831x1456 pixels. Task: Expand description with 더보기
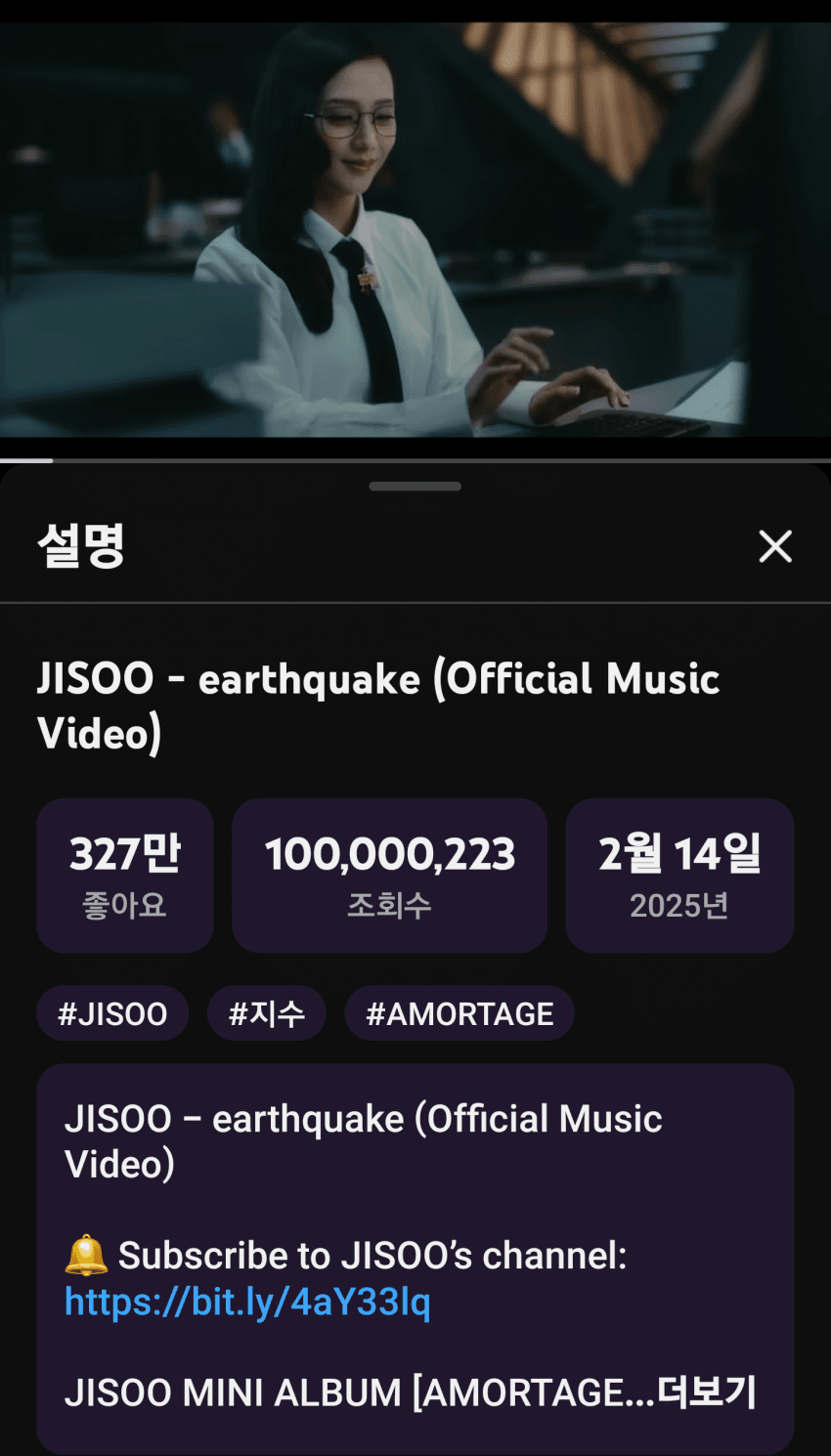pyautogui.click(x=707, y=1392)
